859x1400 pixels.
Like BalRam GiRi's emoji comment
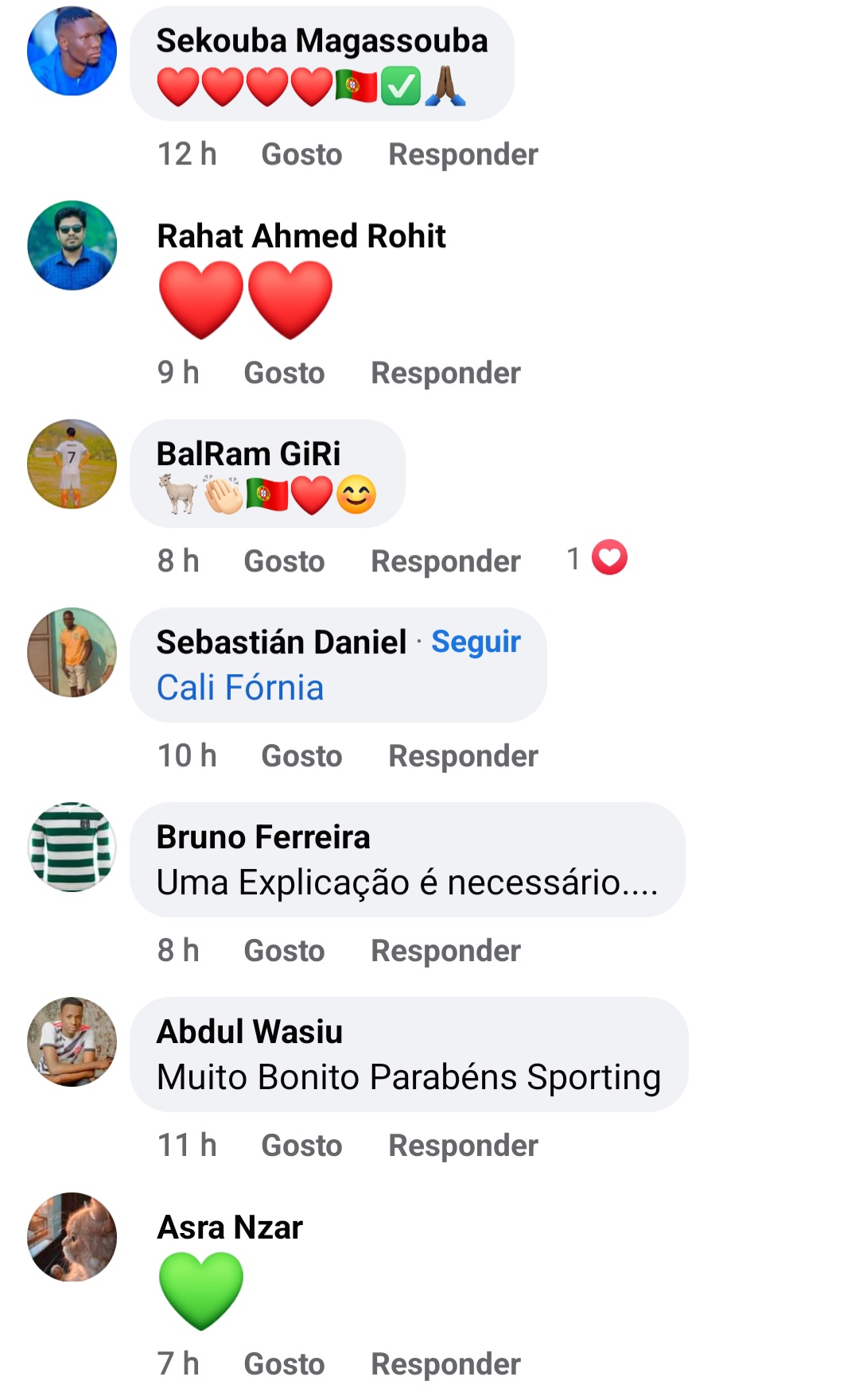coord(284,561)
